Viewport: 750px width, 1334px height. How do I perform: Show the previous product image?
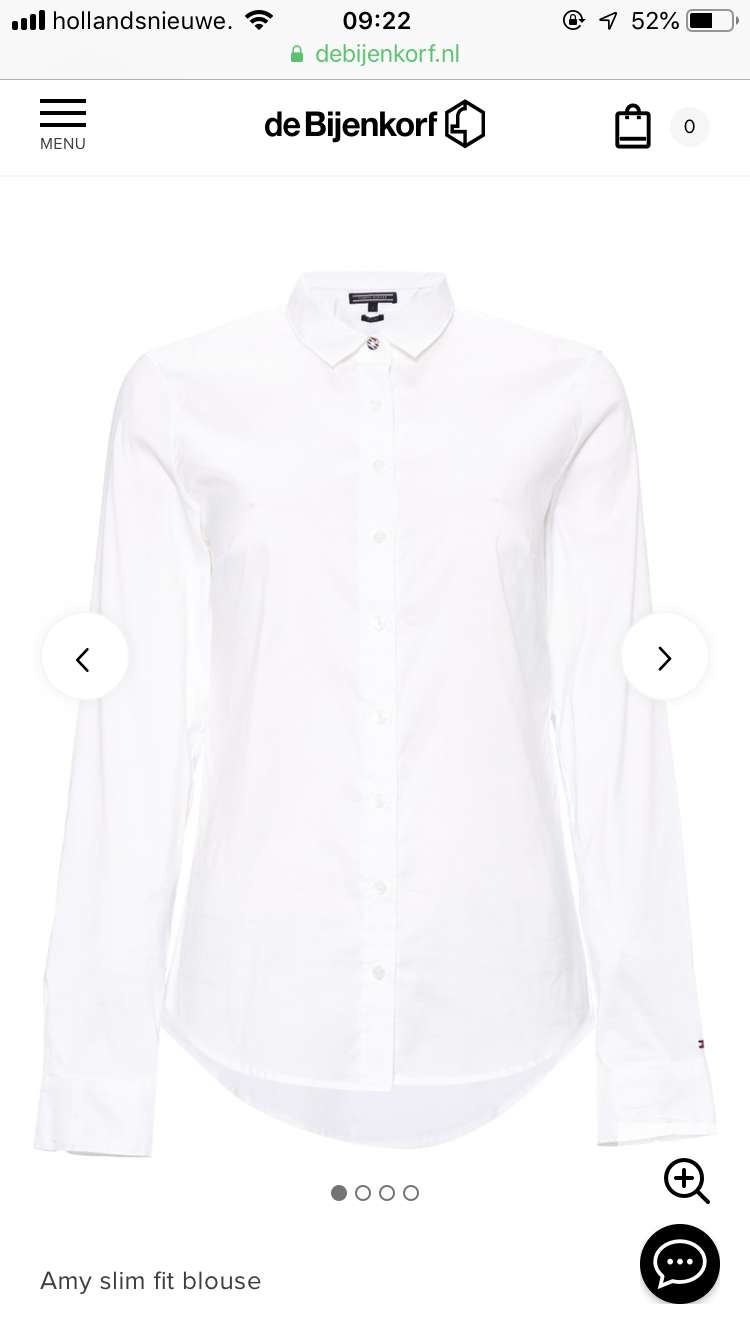84,658
